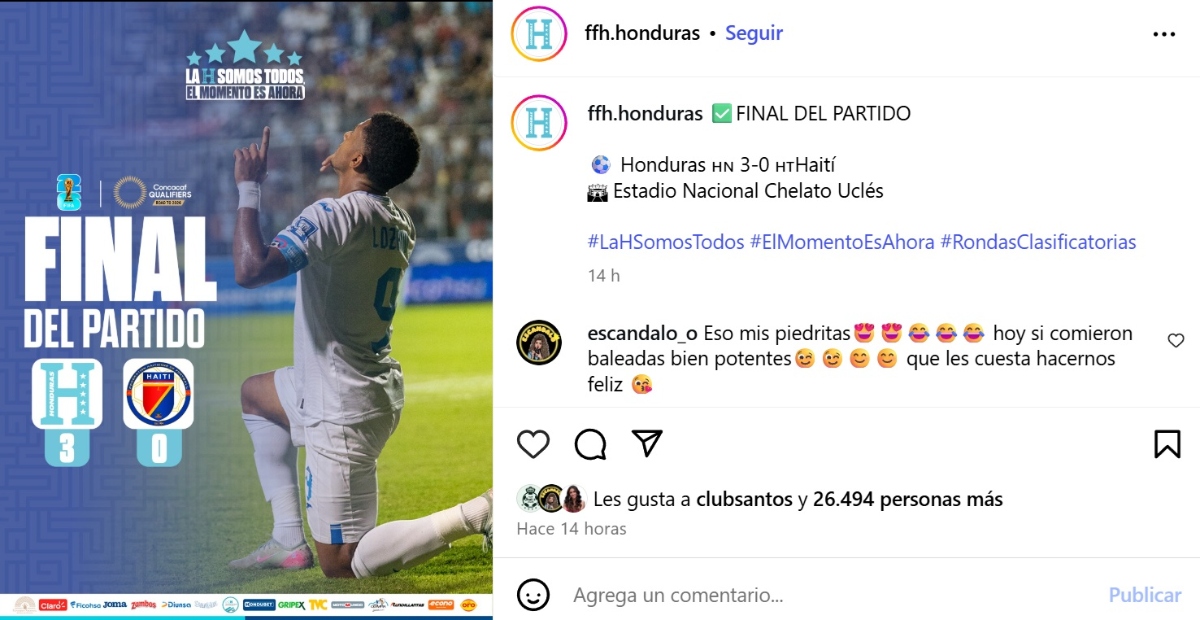Tap the add comment text field
1200x620 pixels.
820,595
